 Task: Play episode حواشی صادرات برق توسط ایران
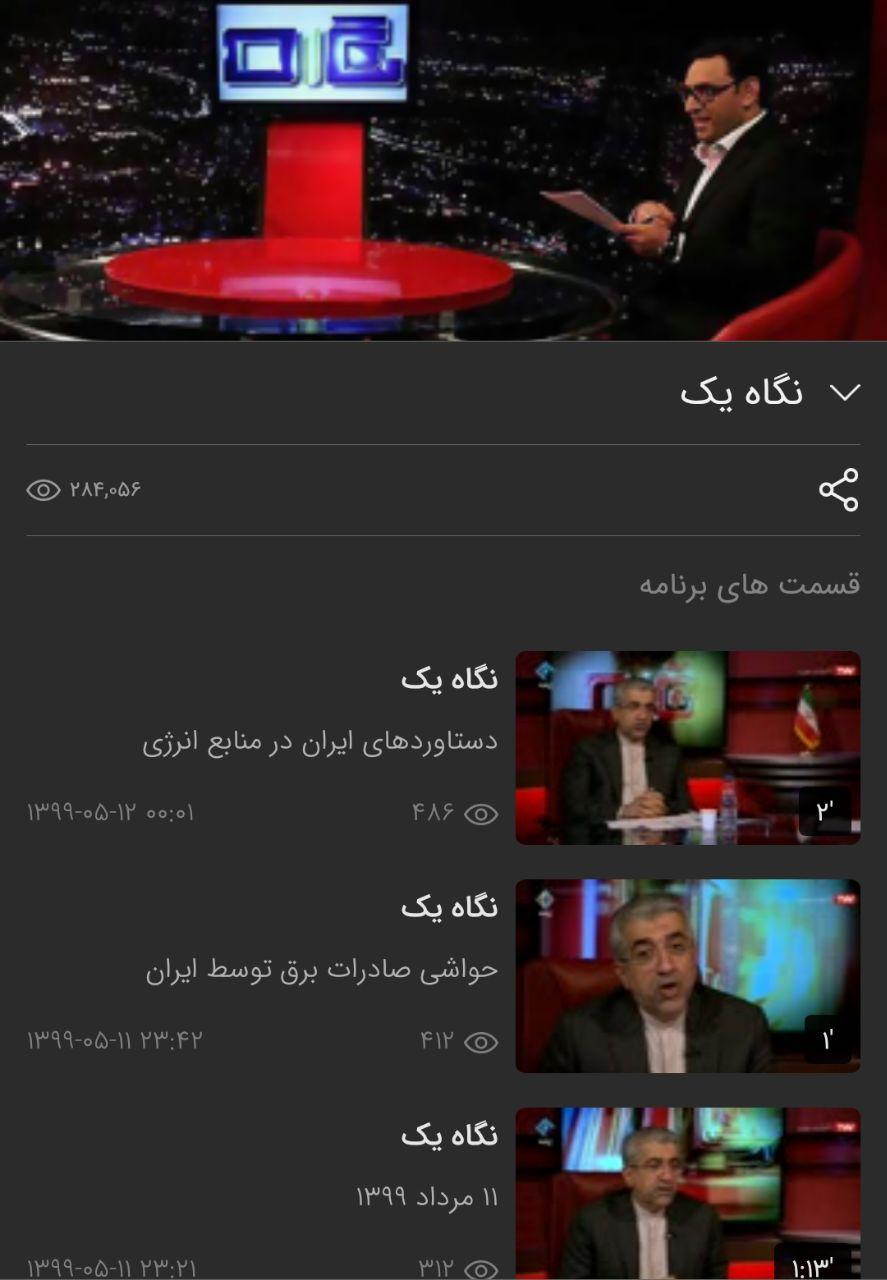[x=687, y=975]
